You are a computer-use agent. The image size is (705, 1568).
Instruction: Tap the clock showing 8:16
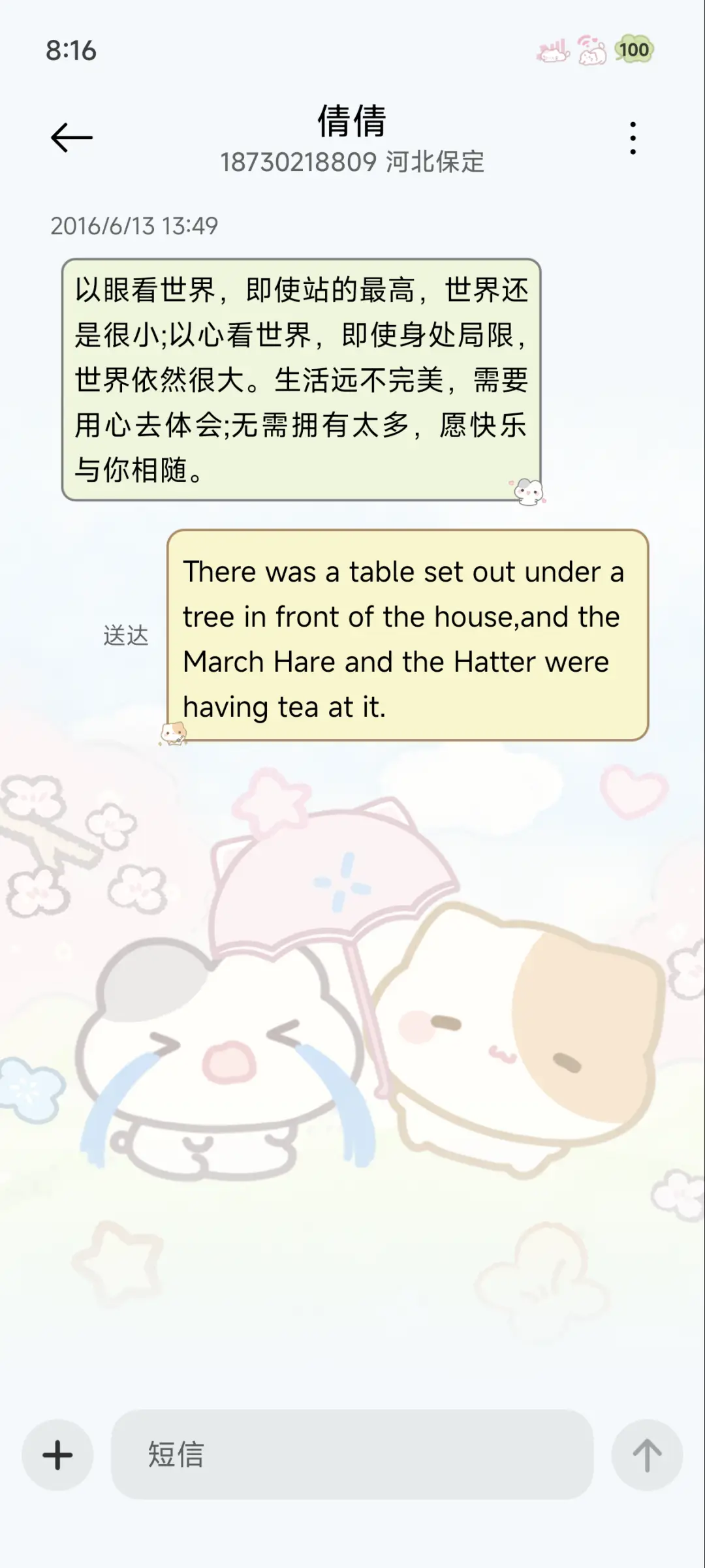click(70, 49)
